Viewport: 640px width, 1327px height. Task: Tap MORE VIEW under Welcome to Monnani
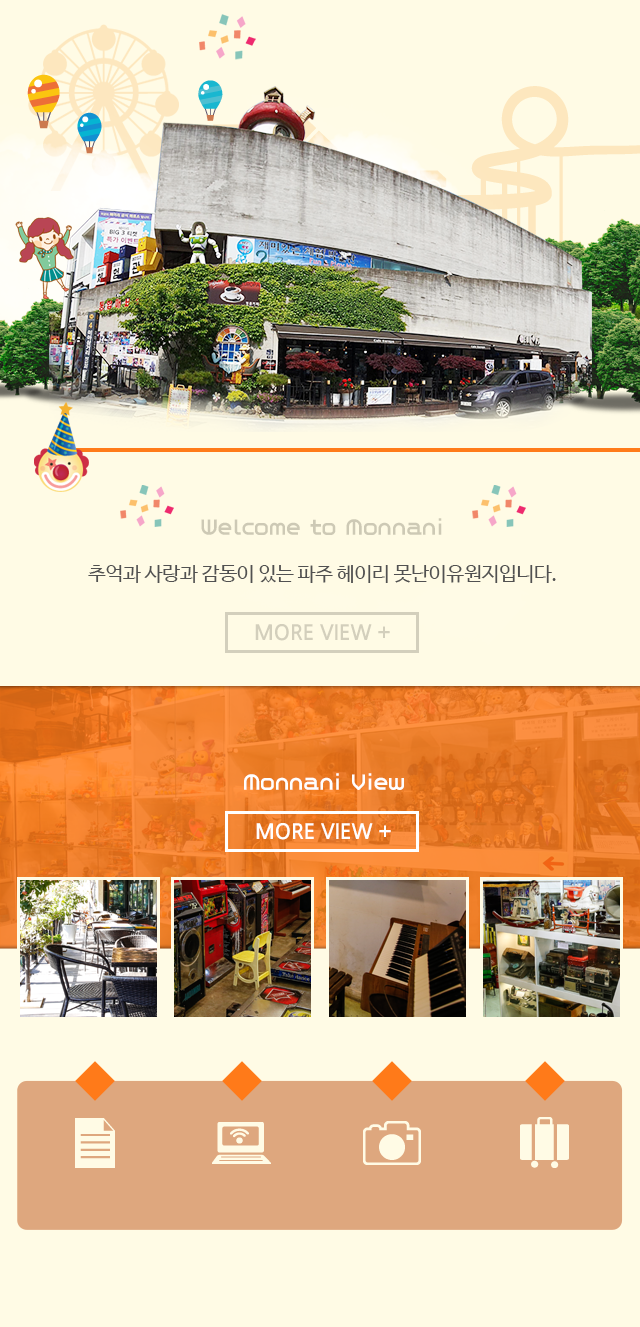321,632
